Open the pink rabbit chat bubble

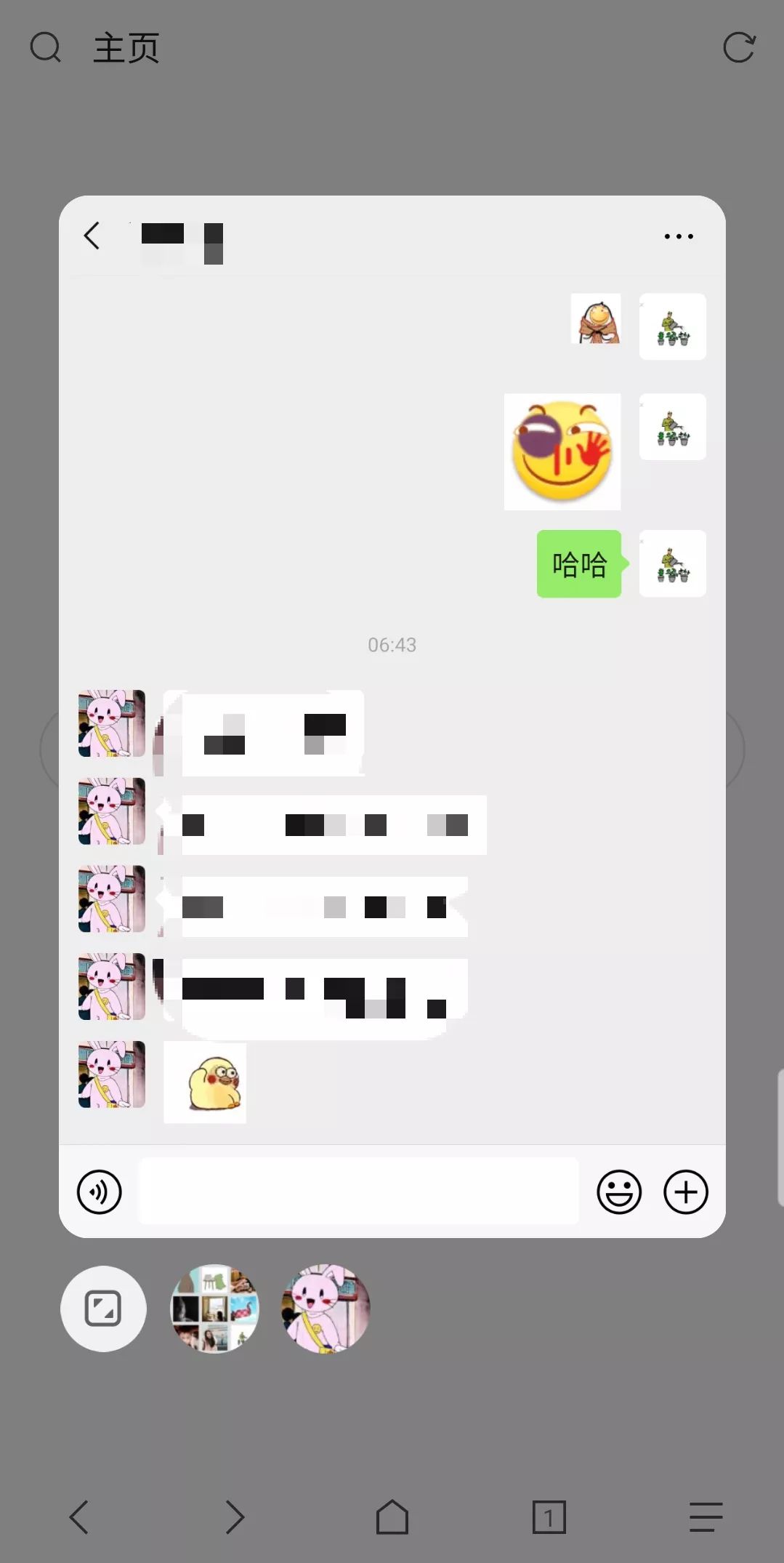[326, 1309]
